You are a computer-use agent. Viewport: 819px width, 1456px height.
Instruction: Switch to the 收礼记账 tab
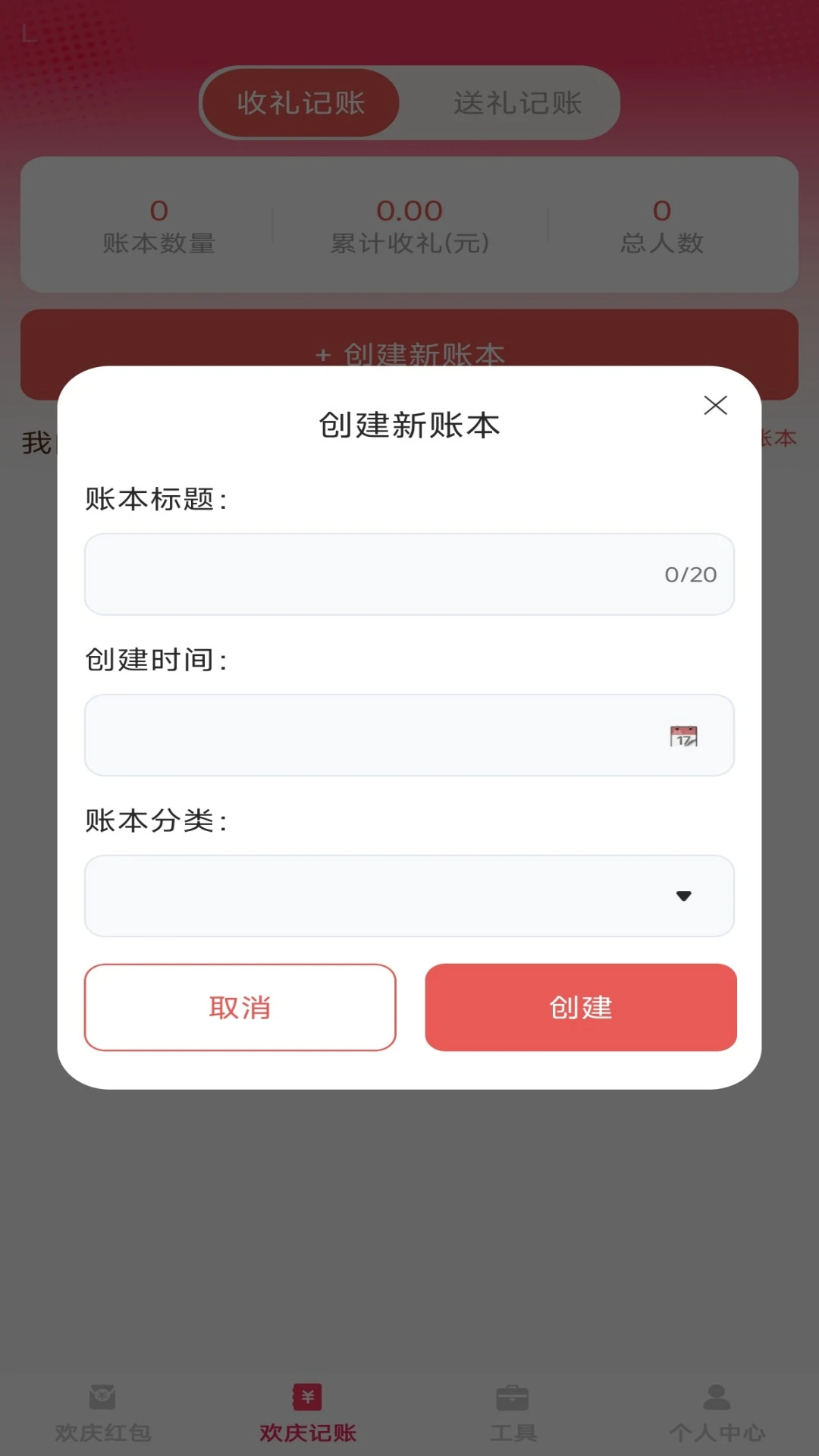(300, 103)
